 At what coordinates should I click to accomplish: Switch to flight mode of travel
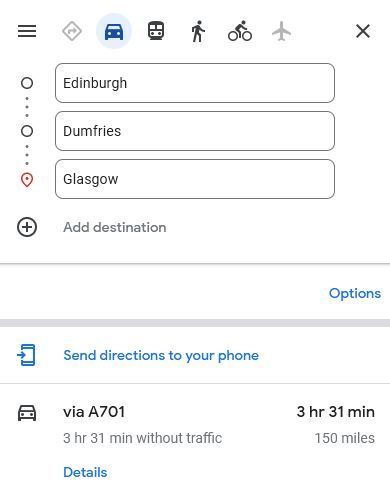pos(282,31)
